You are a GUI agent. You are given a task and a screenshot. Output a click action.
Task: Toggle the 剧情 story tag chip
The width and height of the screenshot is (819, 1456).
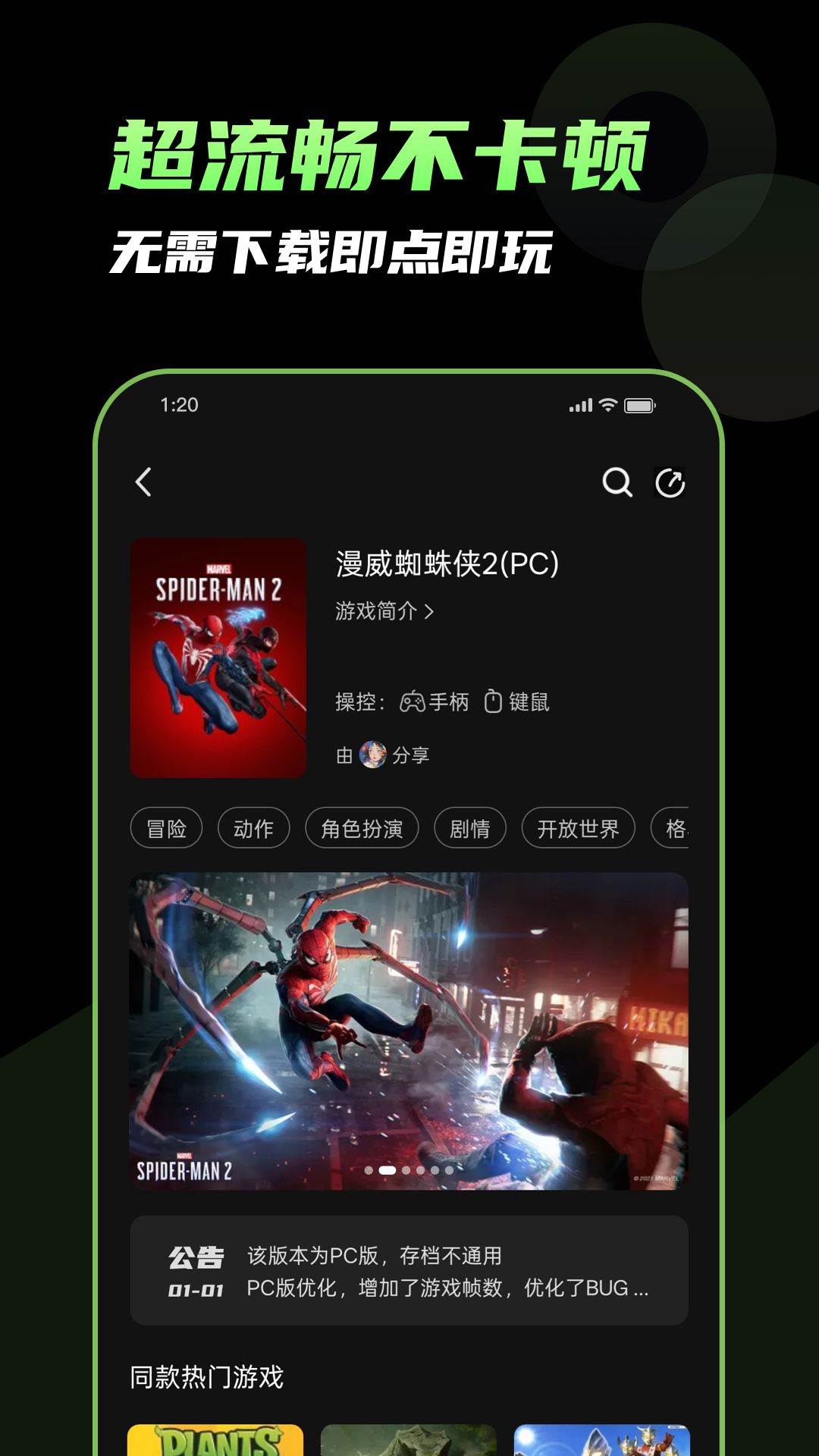click(469, 828)
